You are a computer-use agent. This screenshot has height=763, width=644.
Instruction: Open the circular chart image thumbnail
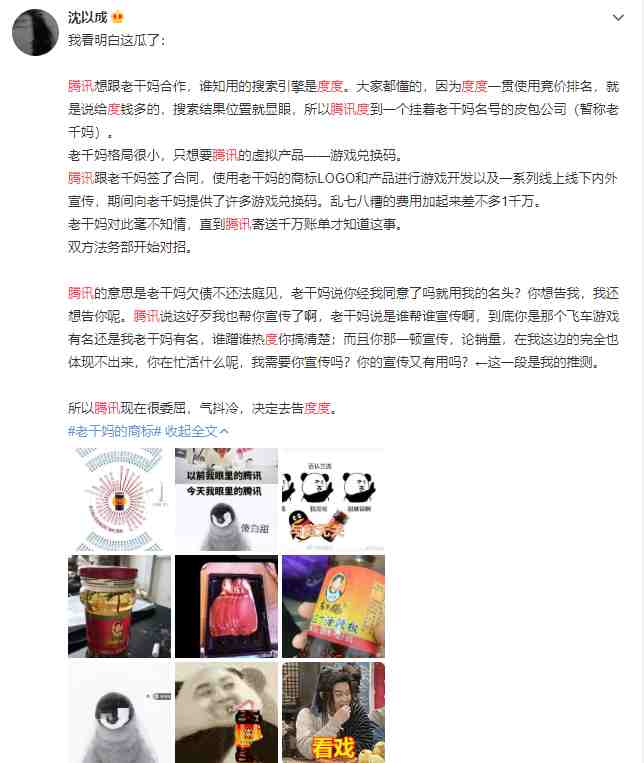pyautogui.click(x=118, y=499)
